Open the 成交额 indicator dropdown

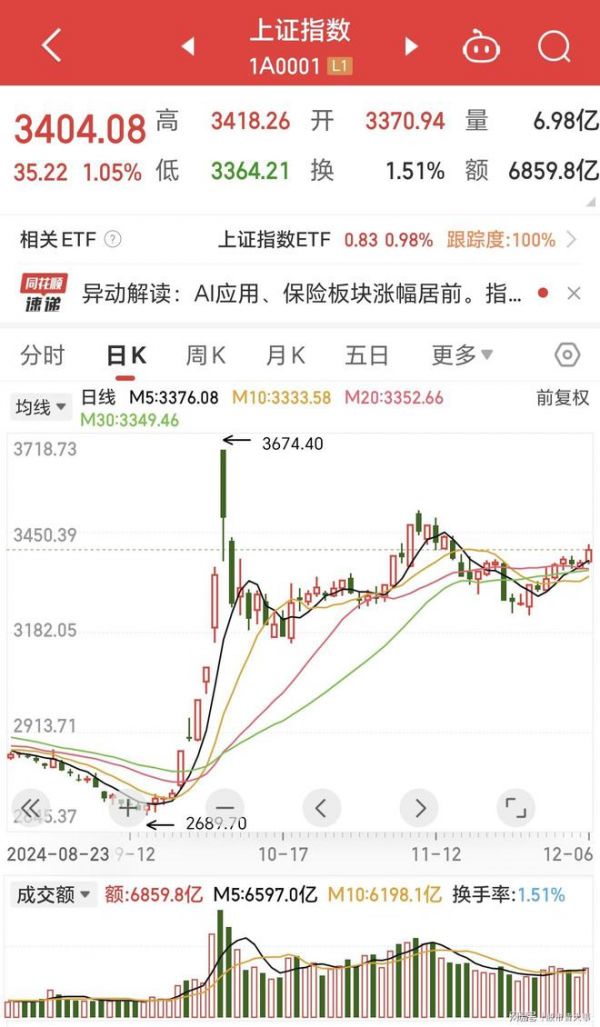pyautogui.click(x=53, y=895)
